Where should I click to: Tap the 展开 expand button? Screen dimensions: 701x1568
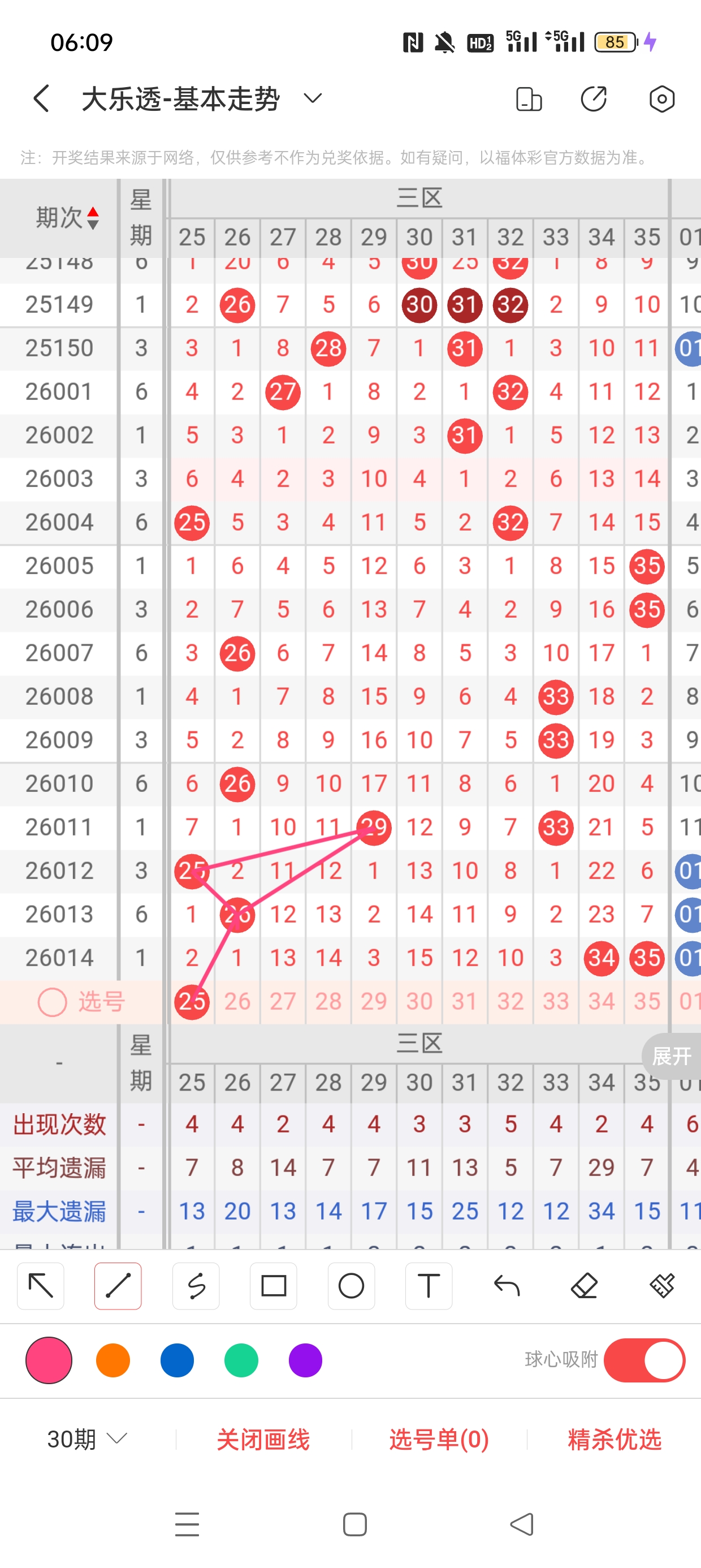tap(671, 1056)
